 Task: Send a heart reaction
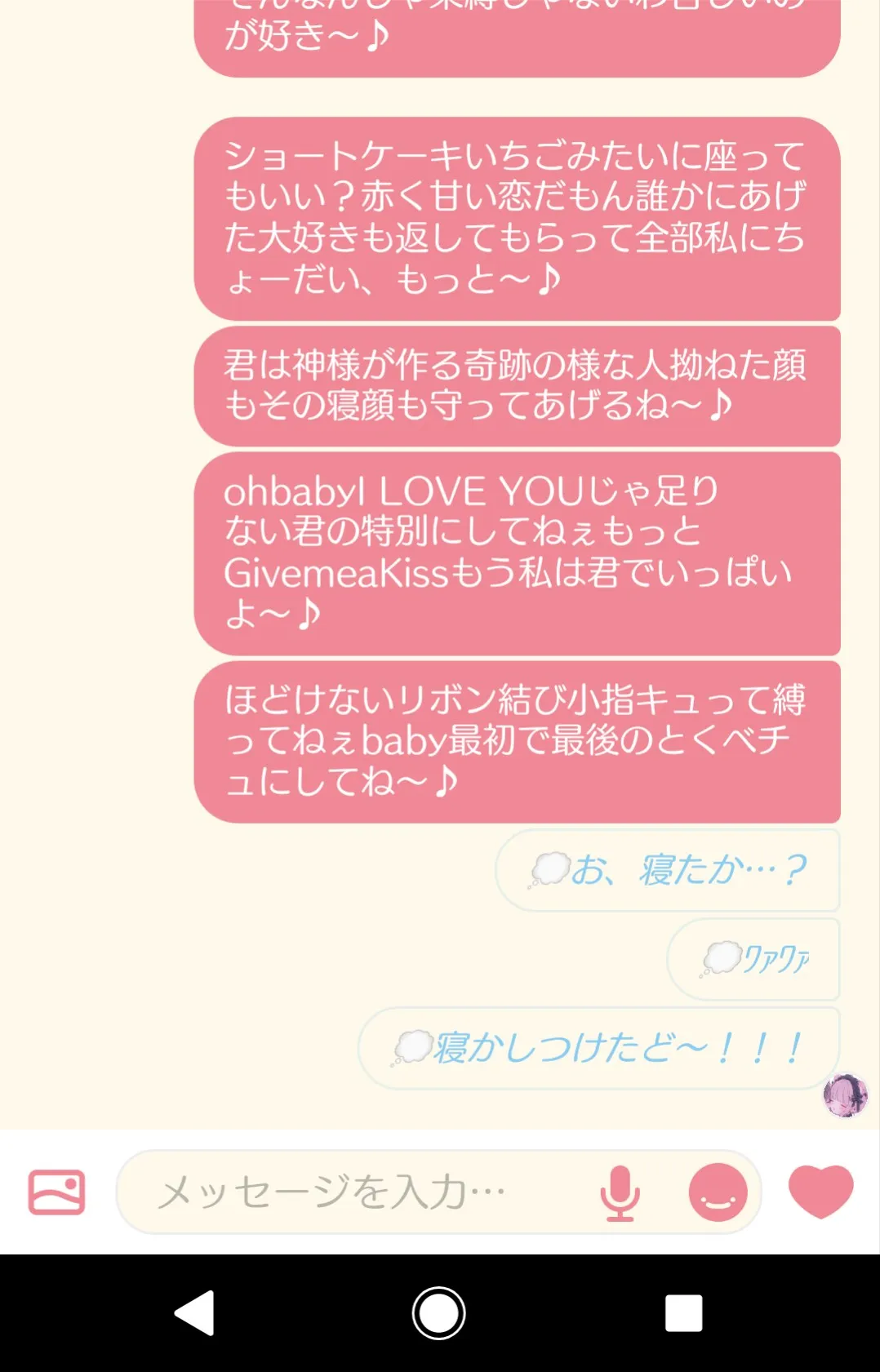click(820, 1192)
